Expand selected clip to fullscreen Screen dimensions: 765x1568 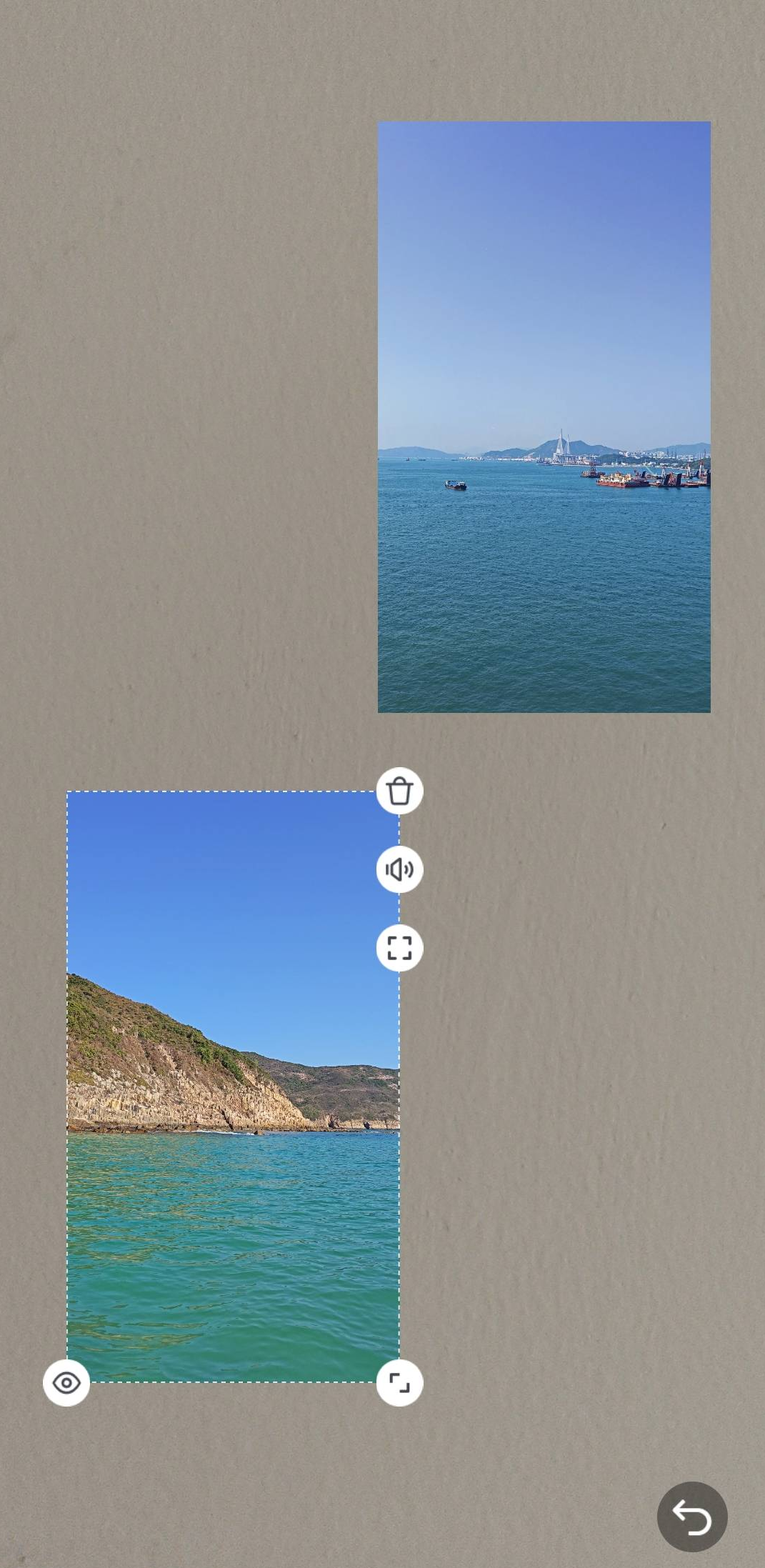399,948
